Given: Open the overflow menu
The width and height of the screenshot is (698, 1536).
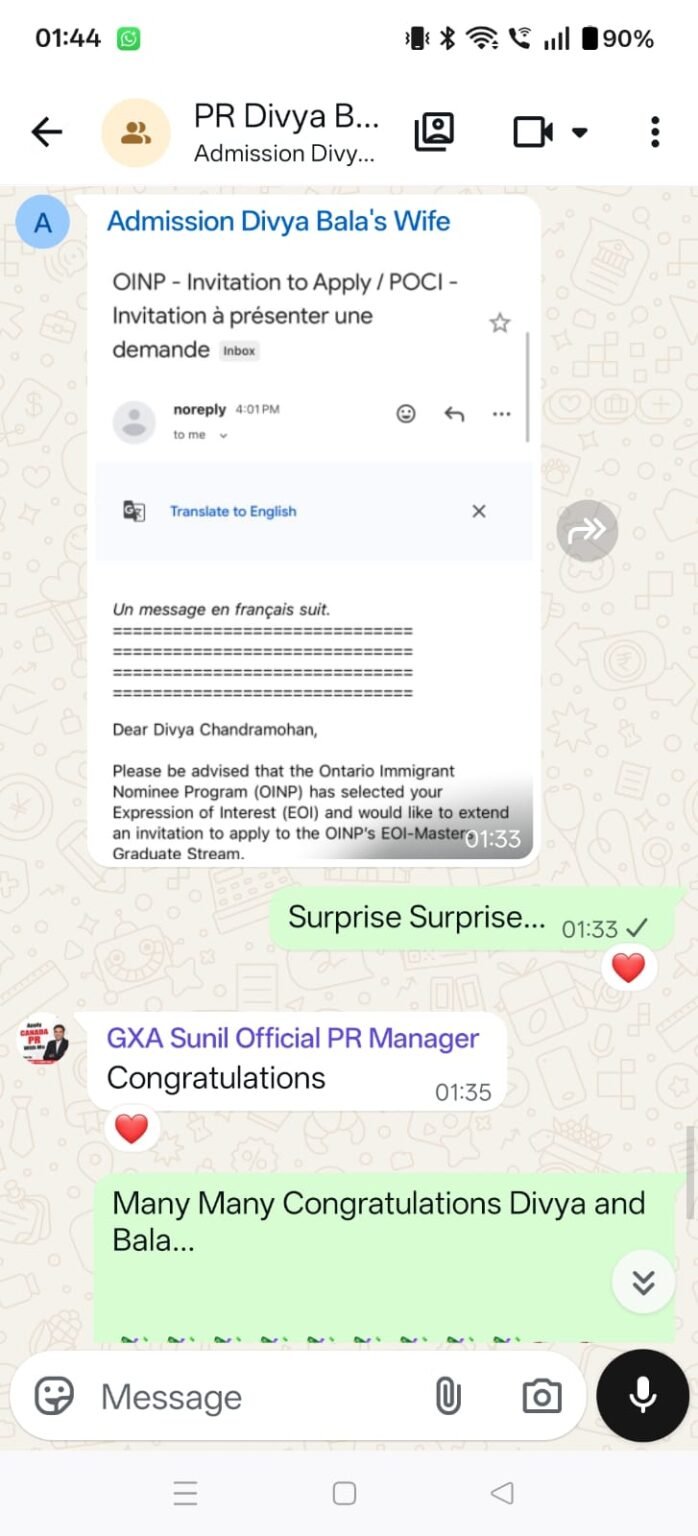Looking at the screenshot, I should tap(654, 132).
